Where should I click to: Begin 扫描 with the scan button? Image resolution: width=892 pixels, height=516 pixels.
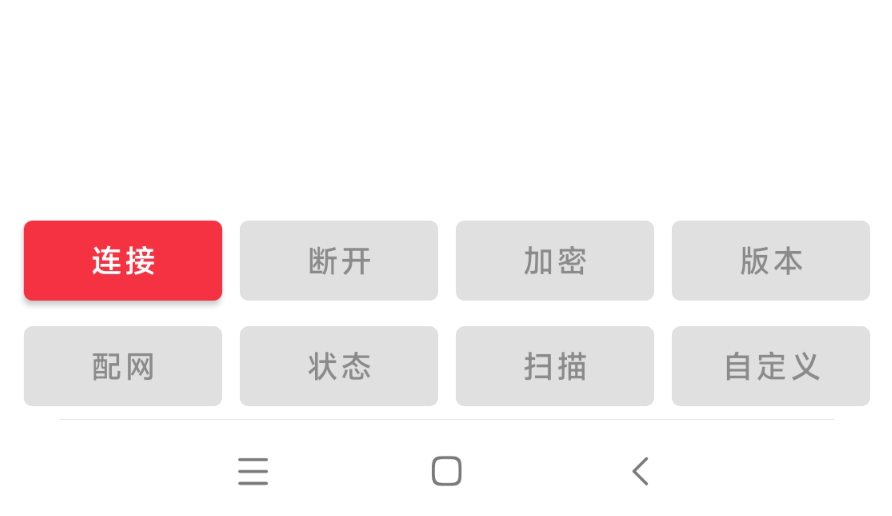(x=555, y=367)
